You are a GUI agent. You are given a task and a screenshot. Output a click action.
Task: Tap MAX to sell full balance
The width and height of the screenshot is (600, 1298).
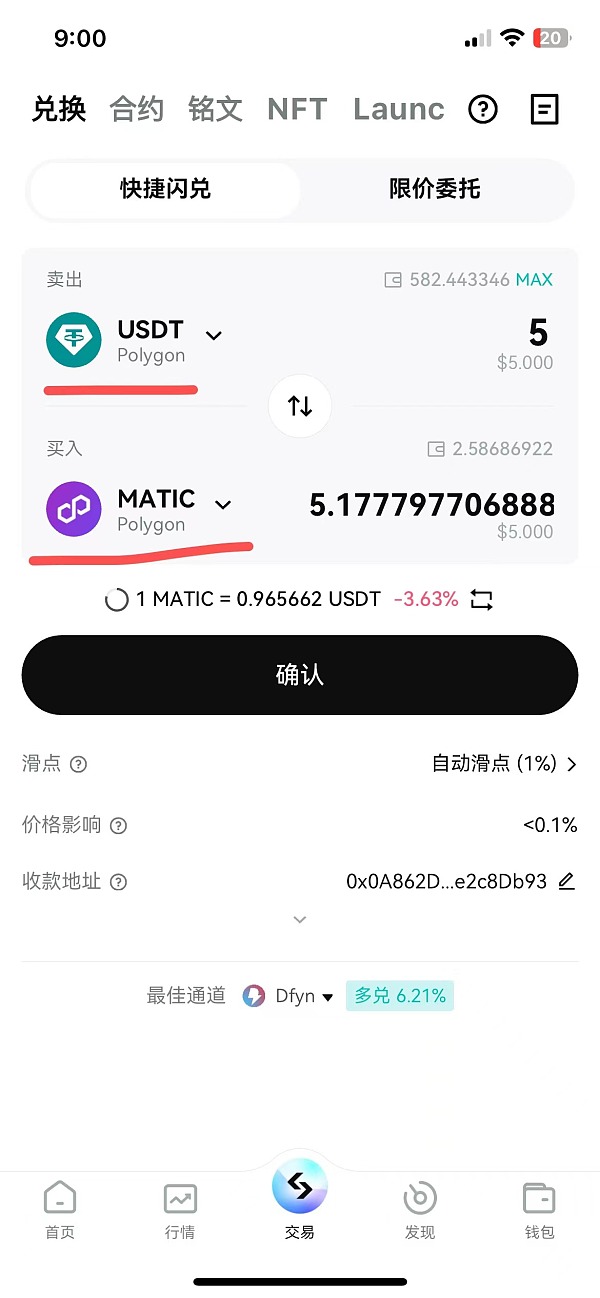pos(534,280)
